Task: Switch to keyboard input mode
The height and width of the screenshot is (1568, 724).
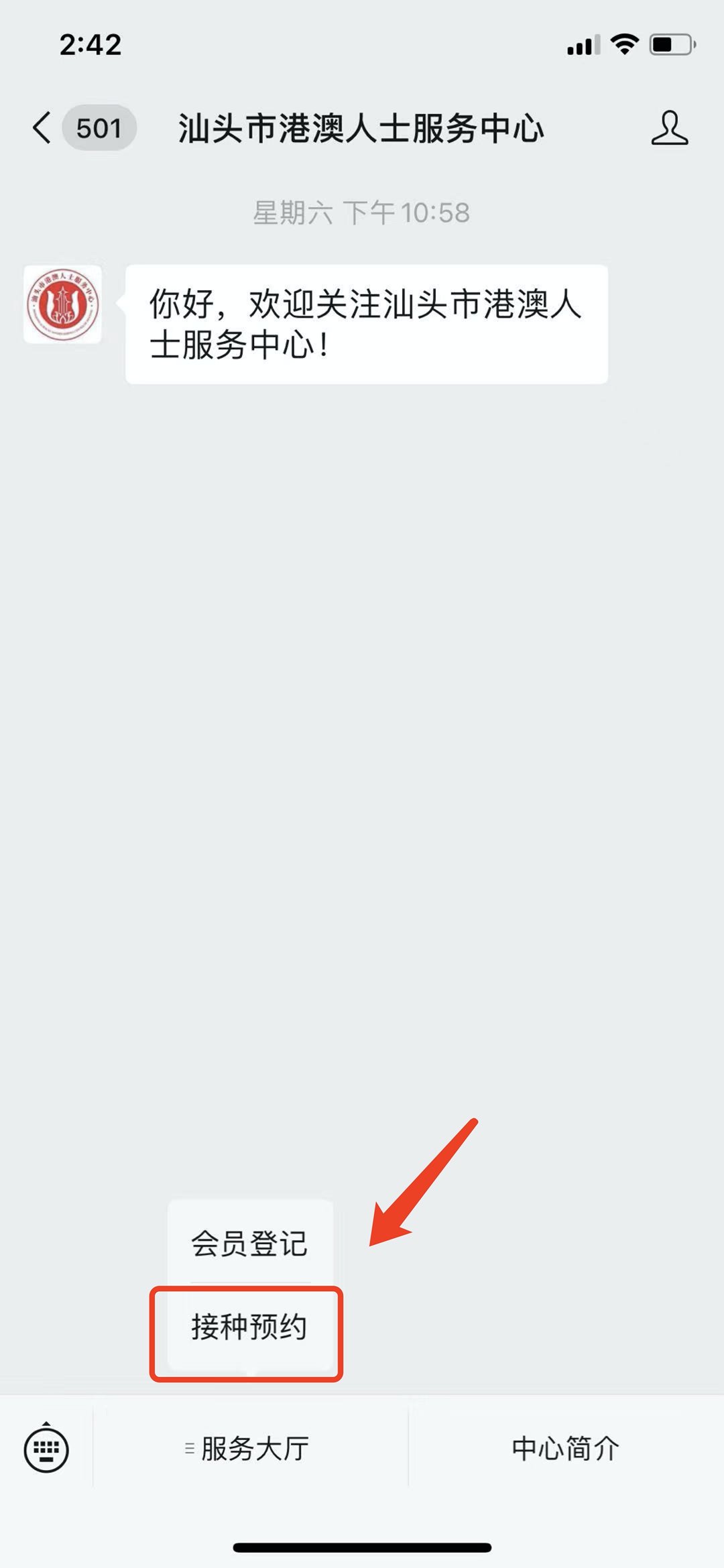Action: coord(46,1449)
